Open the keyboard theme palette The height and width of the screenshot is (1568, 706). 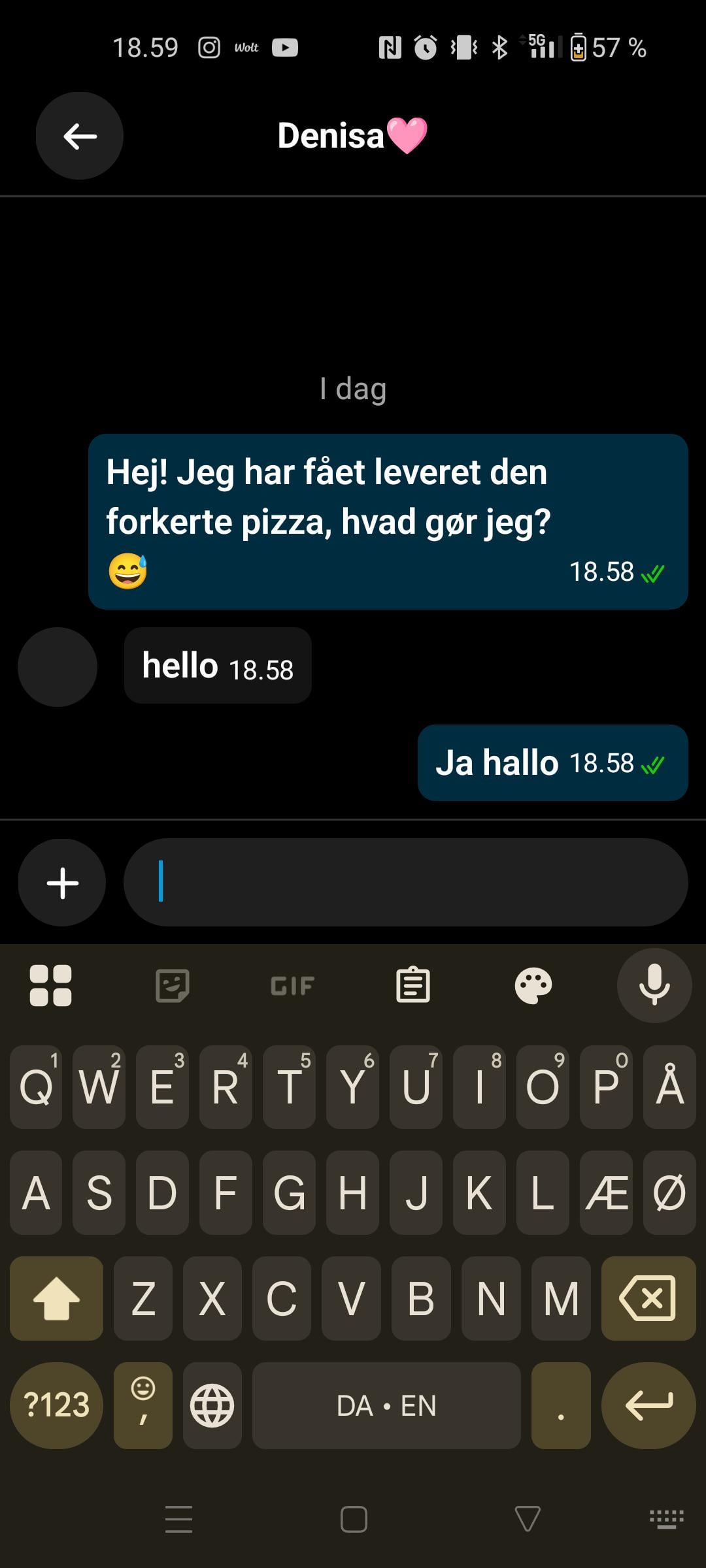point(533,985)
